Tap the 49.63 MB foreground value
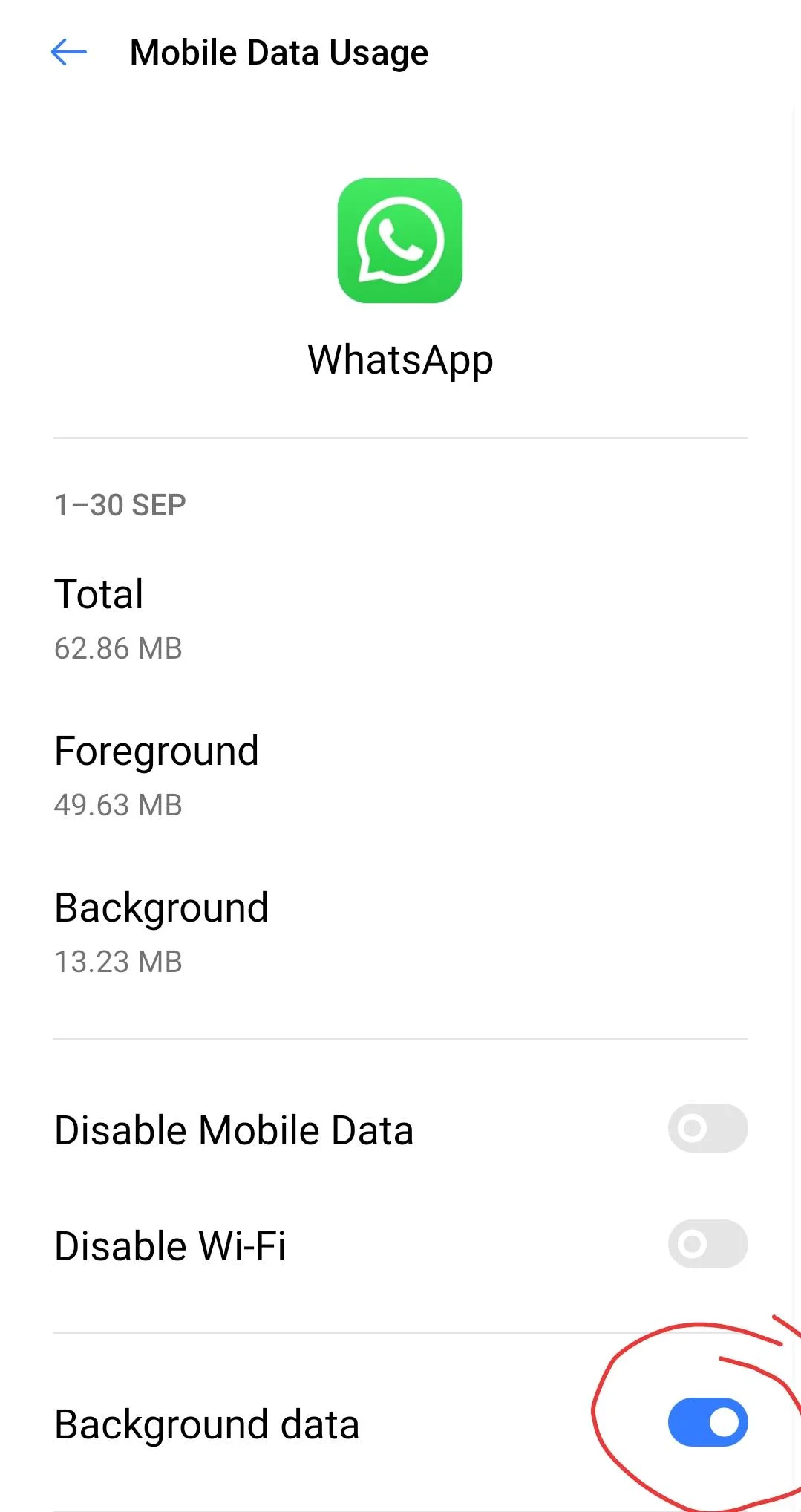 [117, 805]
